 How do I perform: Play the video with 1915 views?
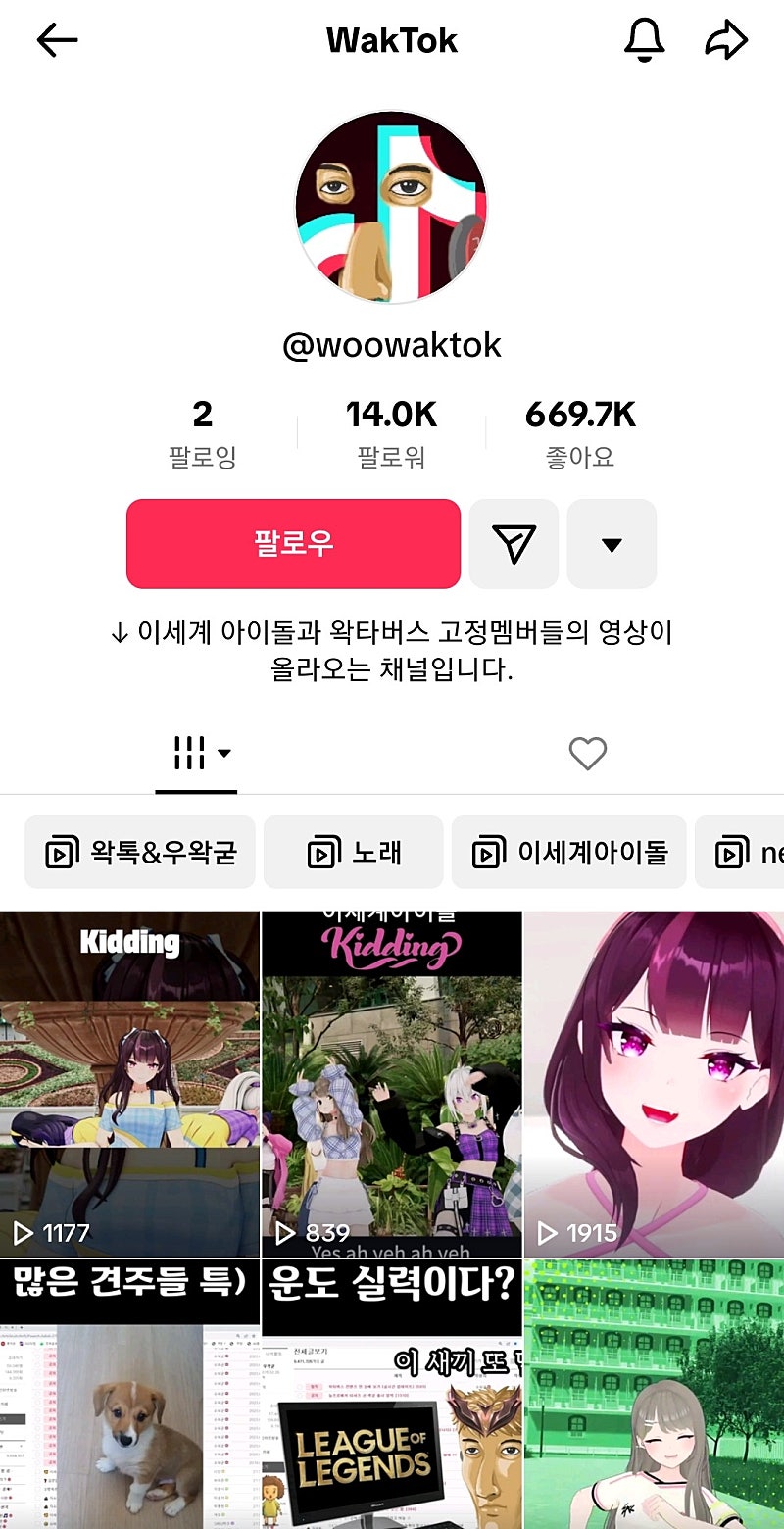[654, 1083]
